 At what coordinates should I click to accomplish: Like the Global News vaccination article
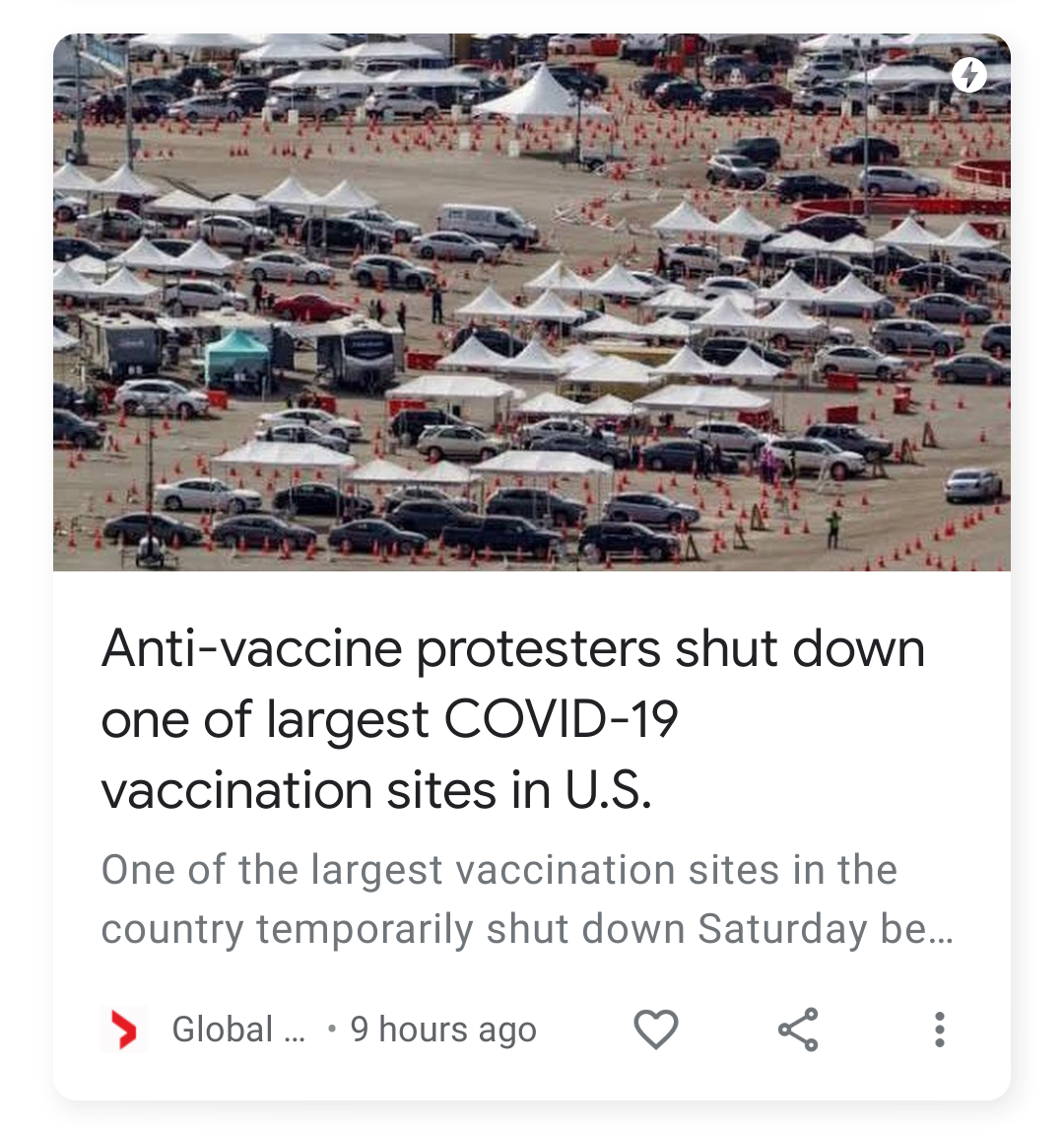pyautogui.click(x=655, y=1030)
